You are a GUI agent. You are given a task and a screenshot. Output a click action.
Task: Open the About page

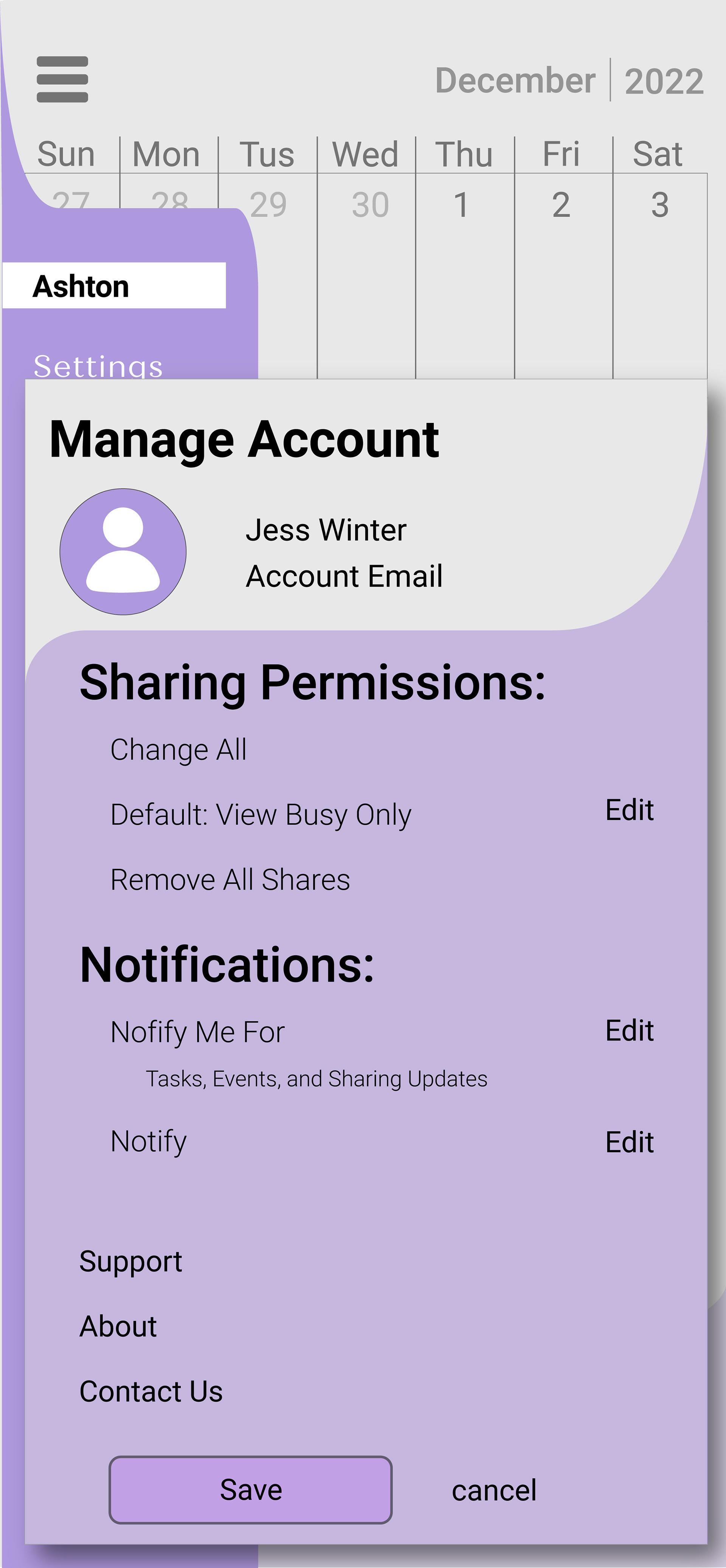pyautogui.click(x=118, y=1326)
